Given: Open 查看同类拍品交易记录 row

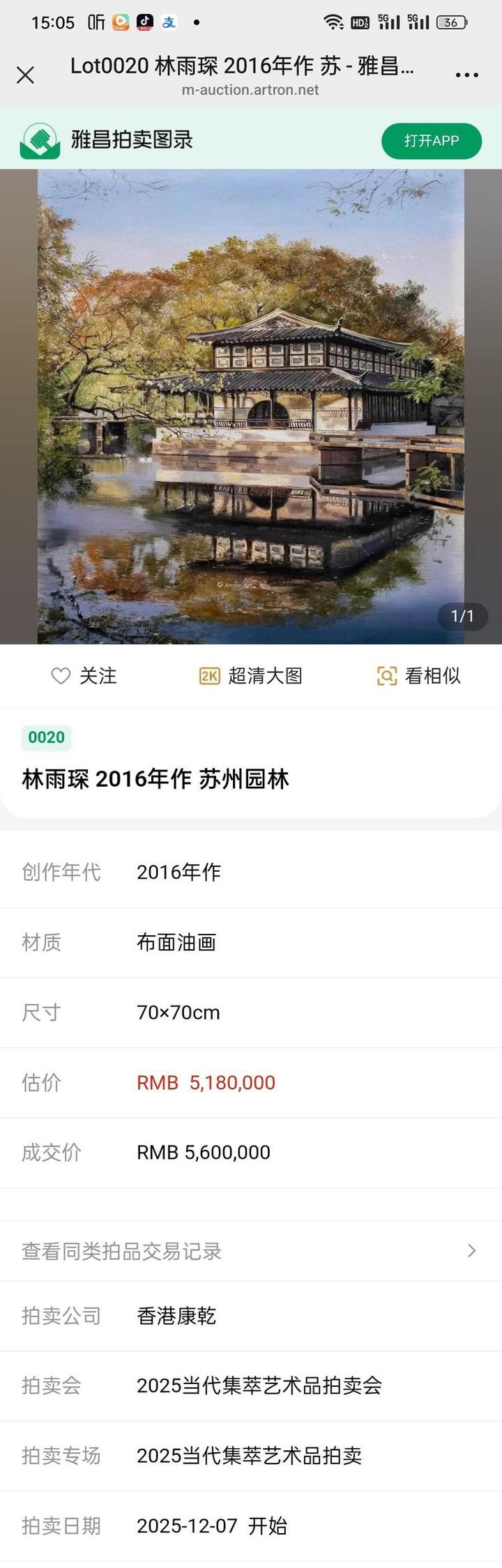Looking at the screenshot, I should click(251, 1251).
